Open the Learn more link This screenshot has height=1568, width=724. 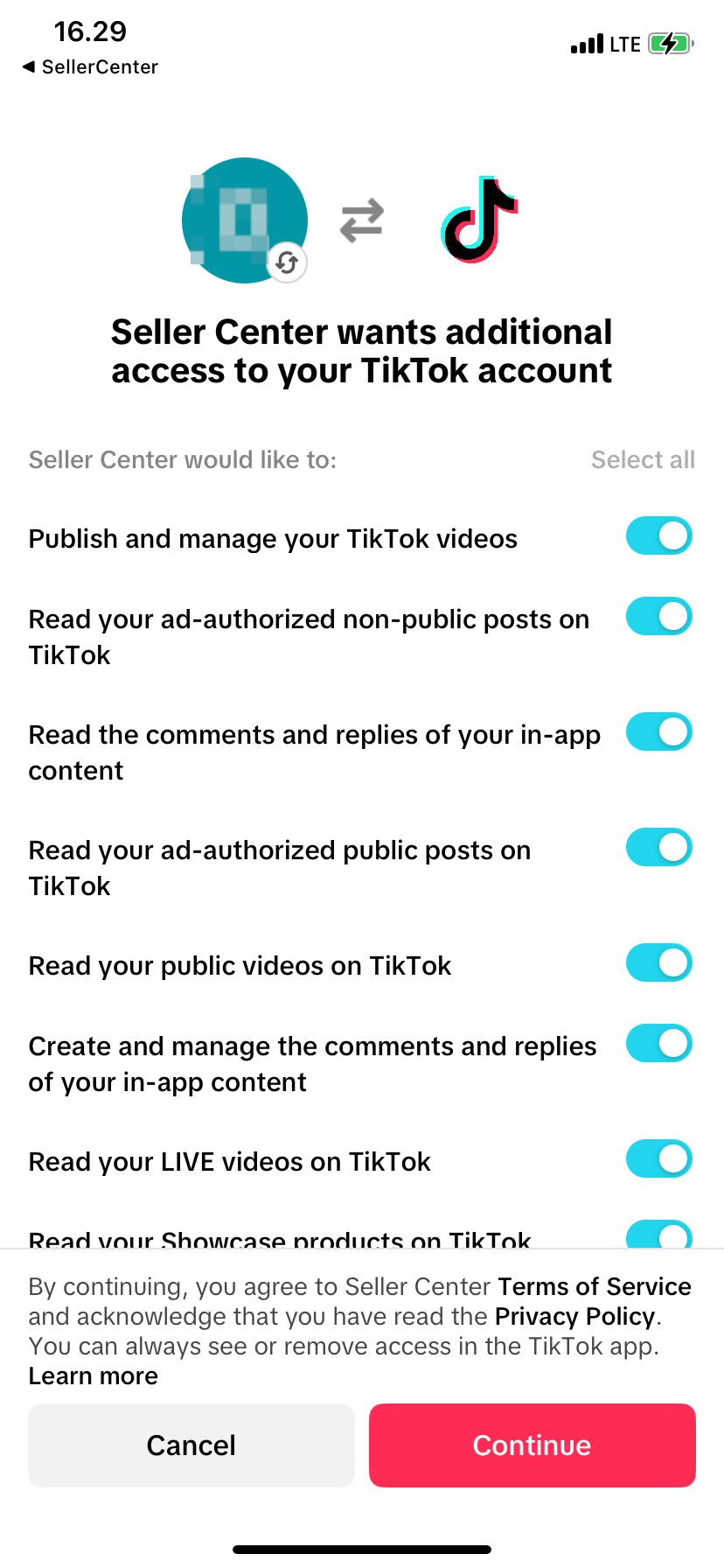point(94,1376)
